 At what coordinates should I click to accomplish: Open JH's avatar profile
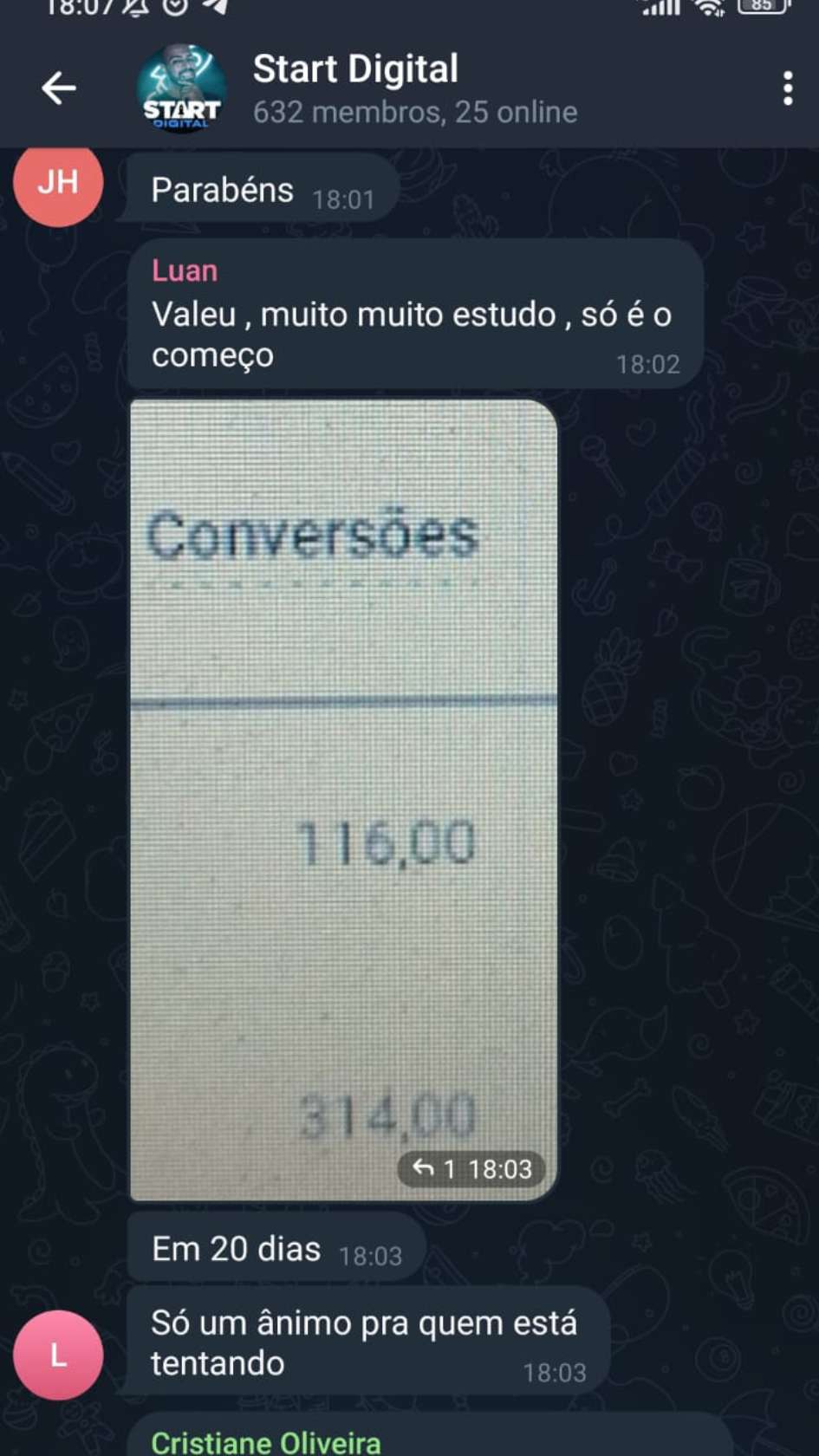pyautogui.click(x=58, y=183)
